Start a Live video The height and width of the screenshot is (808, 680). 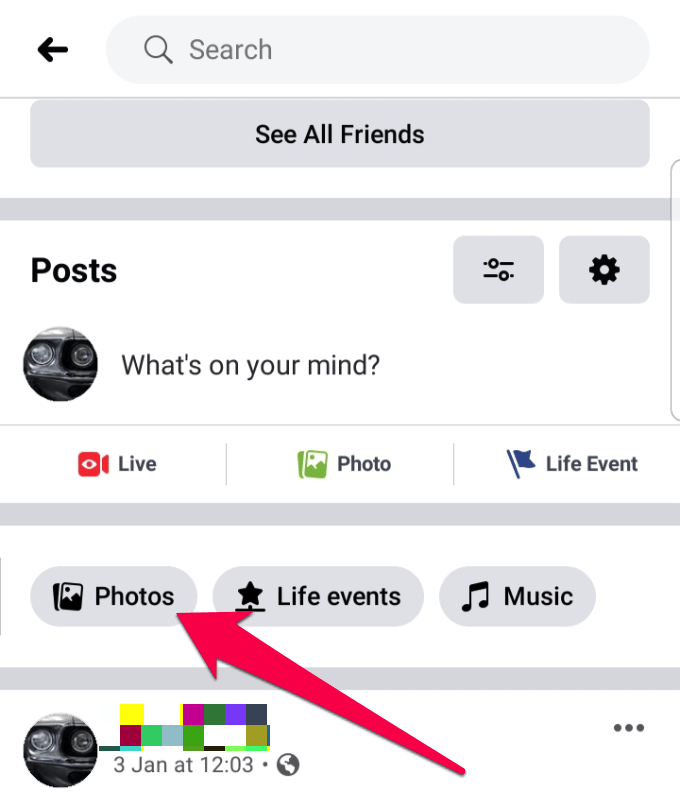click(117, 464)
